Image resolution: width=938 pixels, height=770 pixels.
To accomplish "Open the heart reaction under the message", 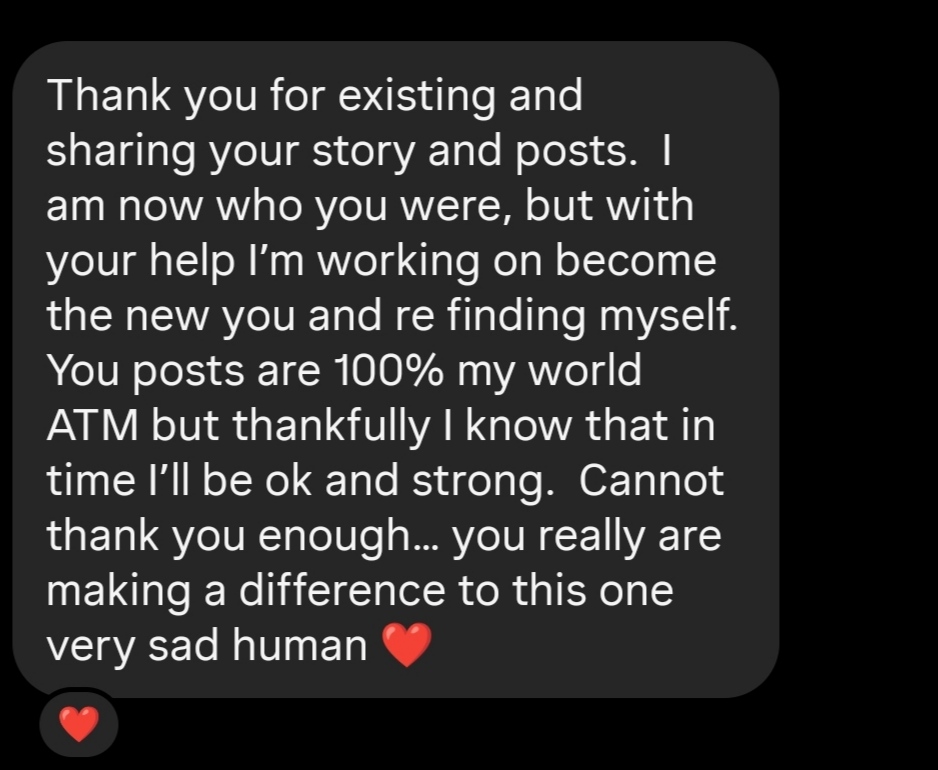I will 79,723.
